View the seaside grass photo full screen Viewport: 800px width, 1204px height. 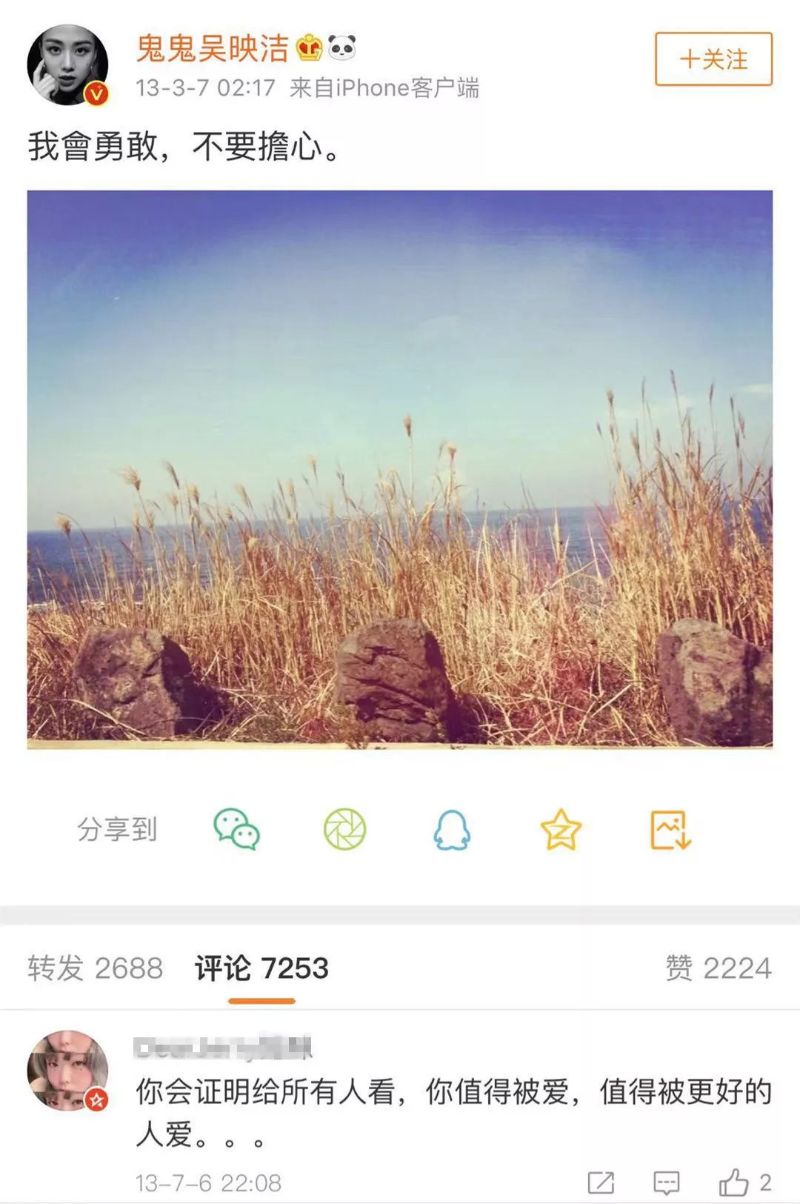(399, 468)
